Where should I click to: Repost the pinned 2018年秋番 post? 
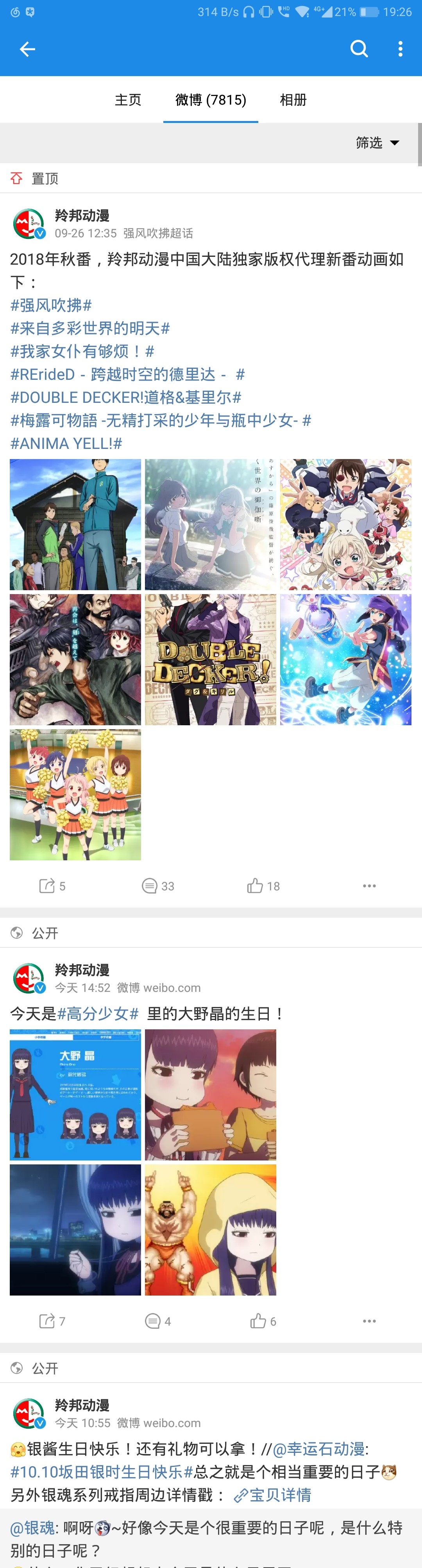point(52,886)
